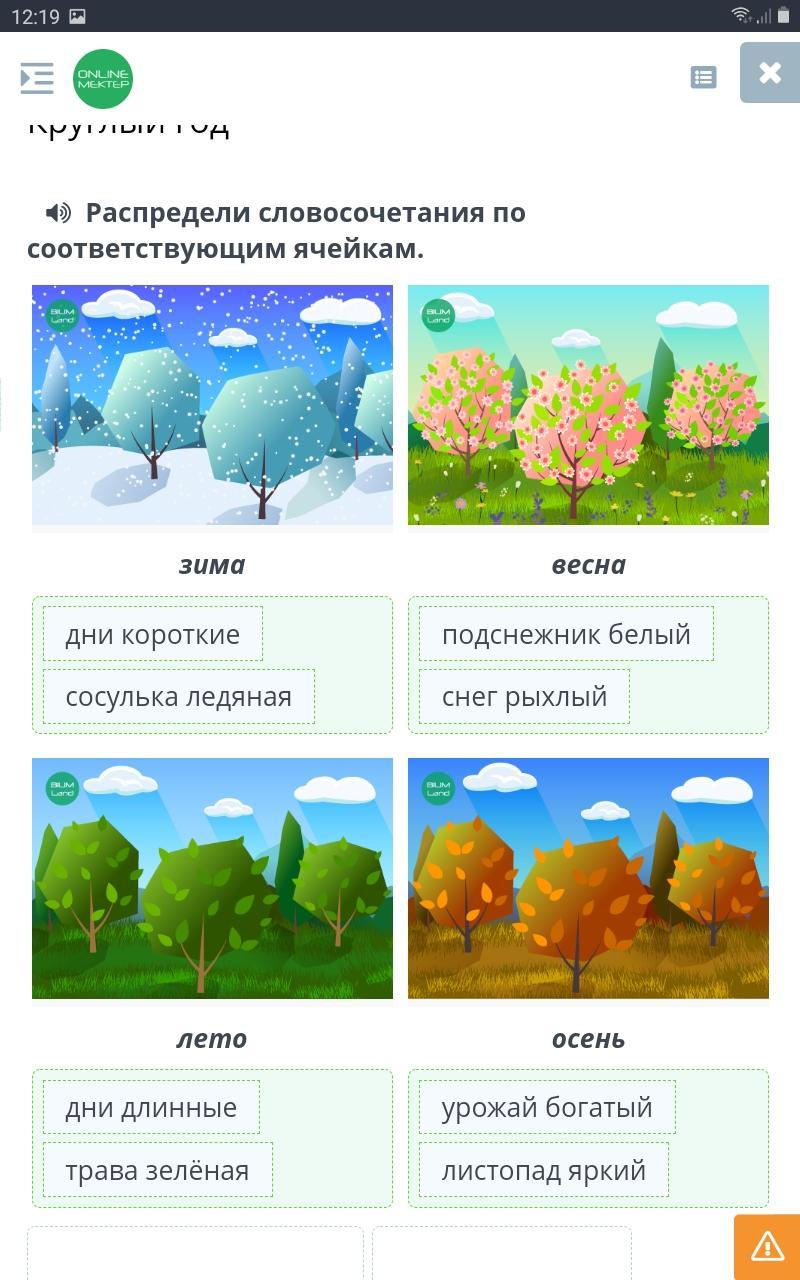Viewport: 800px width, 1280px height.
Task: Choose the 'урожай богатый' chip
Action: 547,1107
